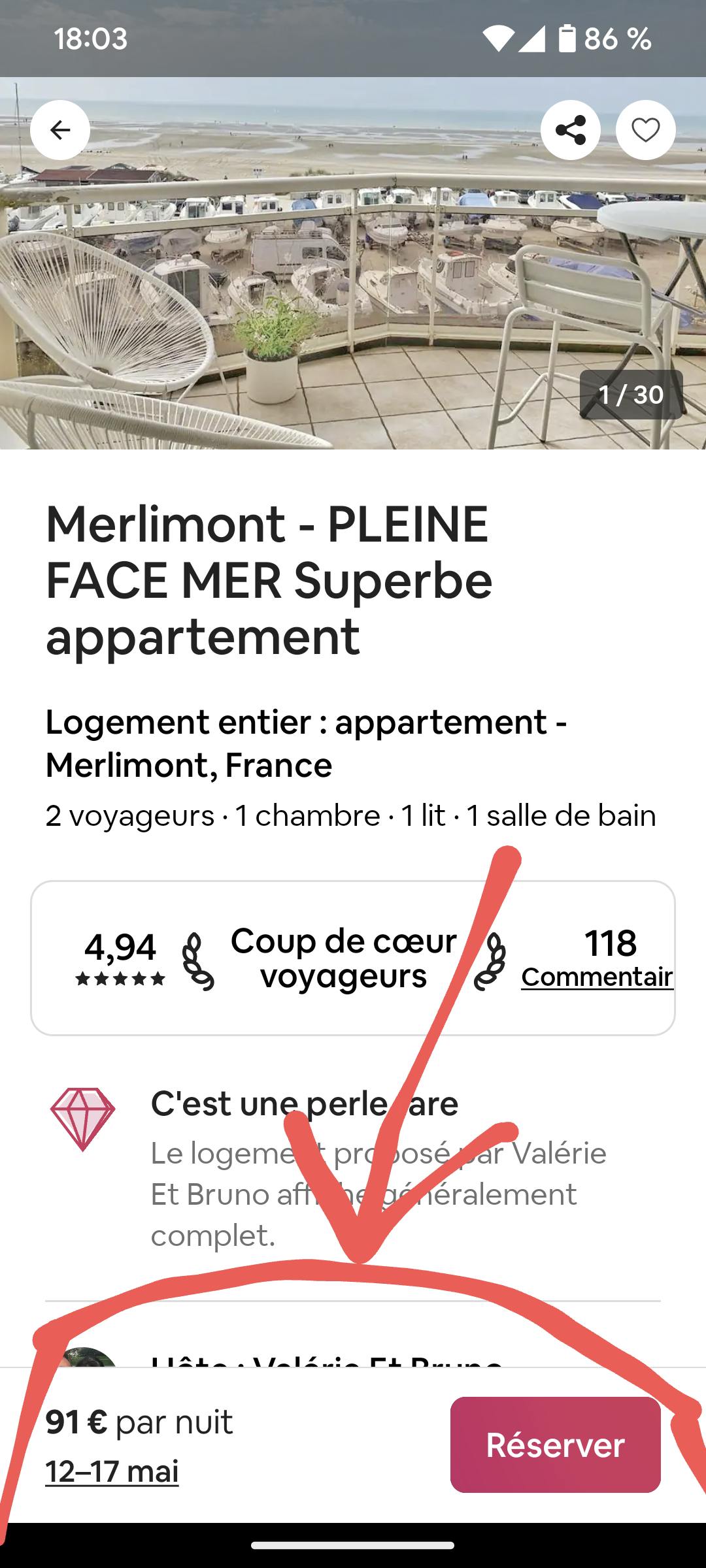
Task: Open the listing photo gallery
Action: [x=353, y=274]
